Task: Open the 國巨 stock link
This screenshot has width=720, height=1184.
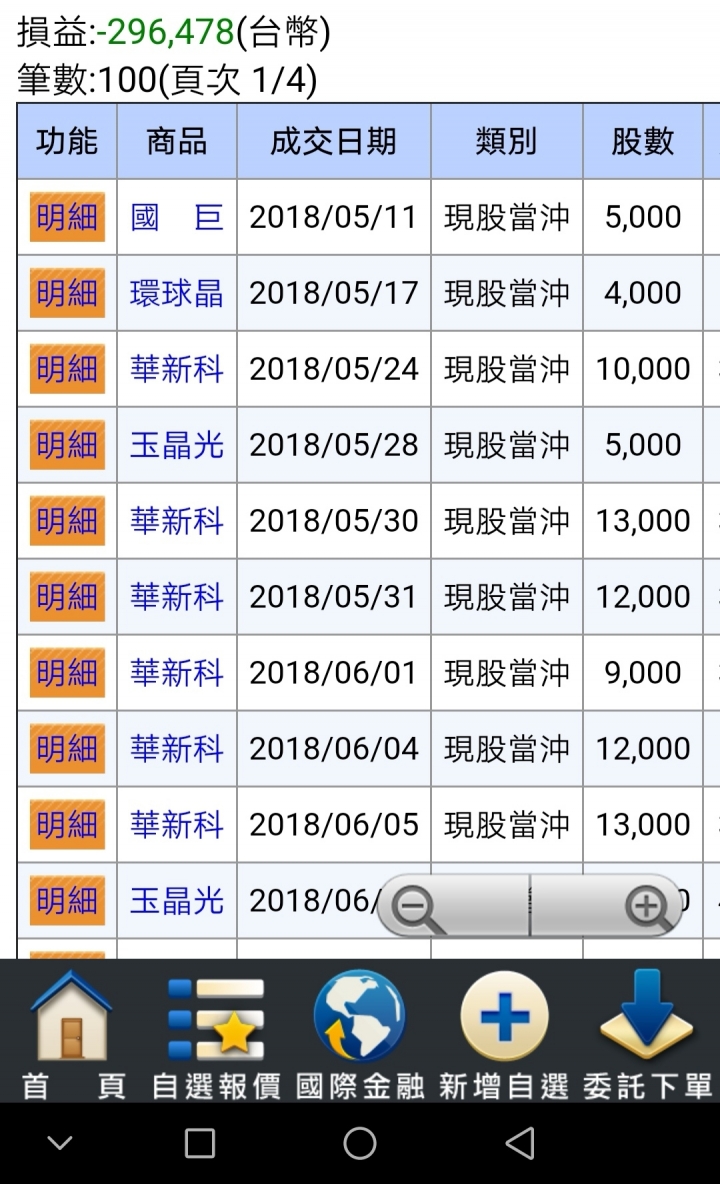Action: 177,217
